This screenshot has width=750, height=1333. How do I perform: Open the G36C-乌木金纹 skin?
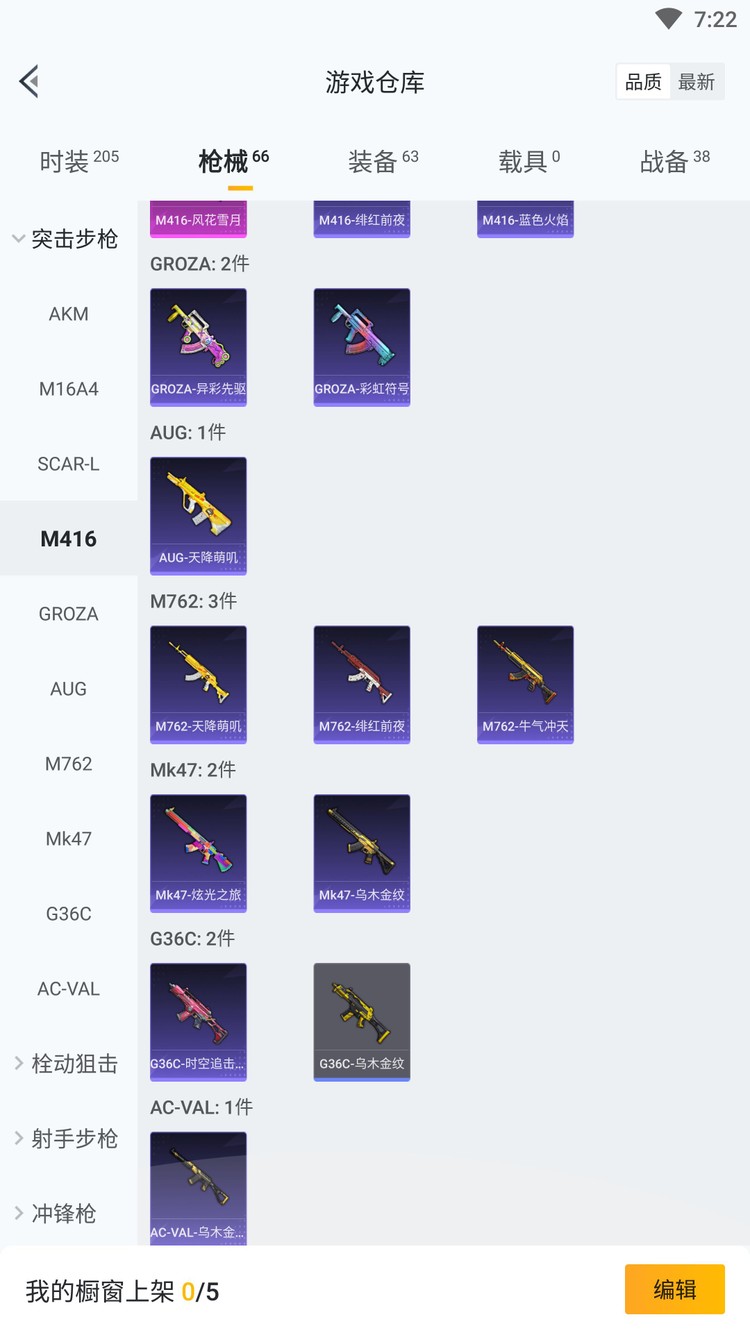point(361,1021)
